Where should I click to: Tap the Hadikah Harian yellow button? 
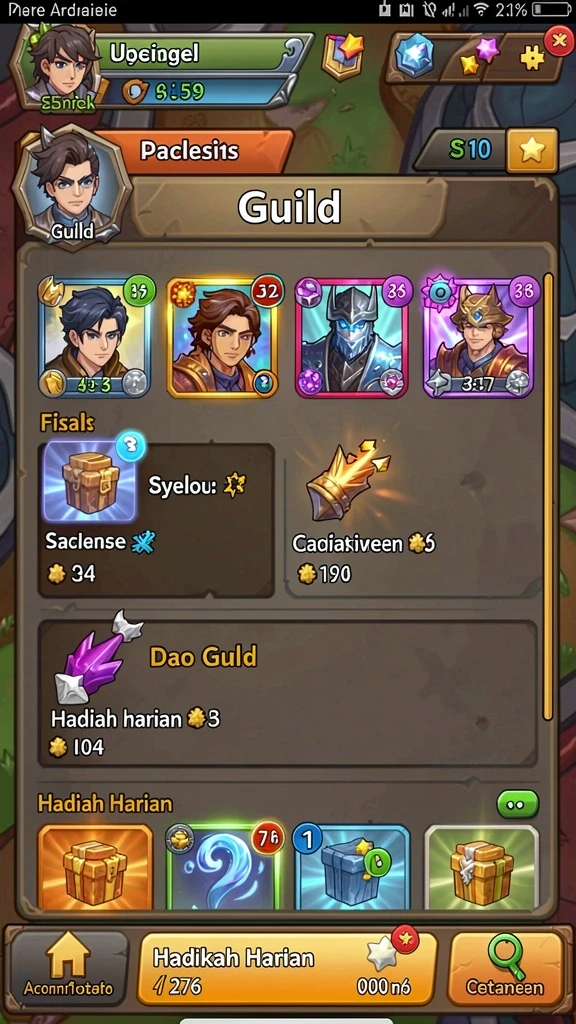pyautogui.click(x=286, y=967)
